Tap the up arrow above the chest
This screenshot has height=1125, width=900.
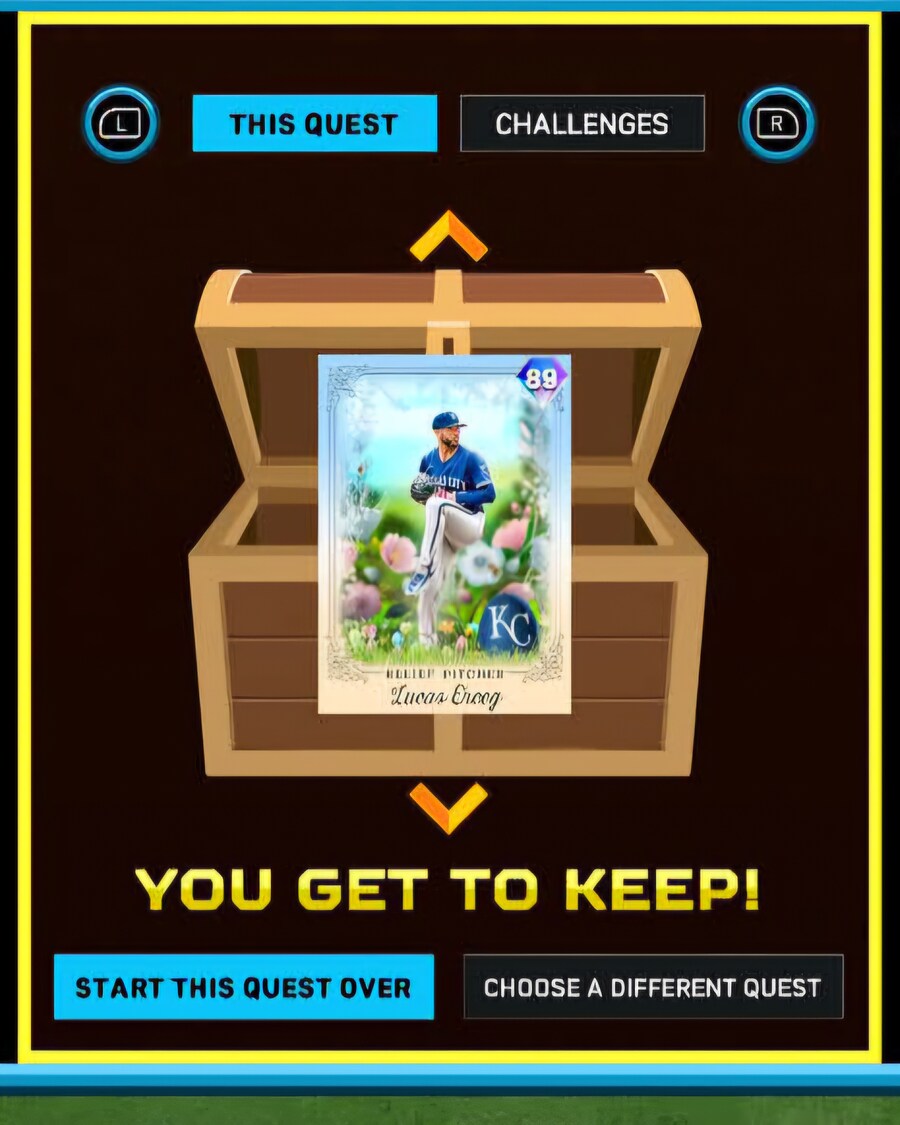(448, 238)
